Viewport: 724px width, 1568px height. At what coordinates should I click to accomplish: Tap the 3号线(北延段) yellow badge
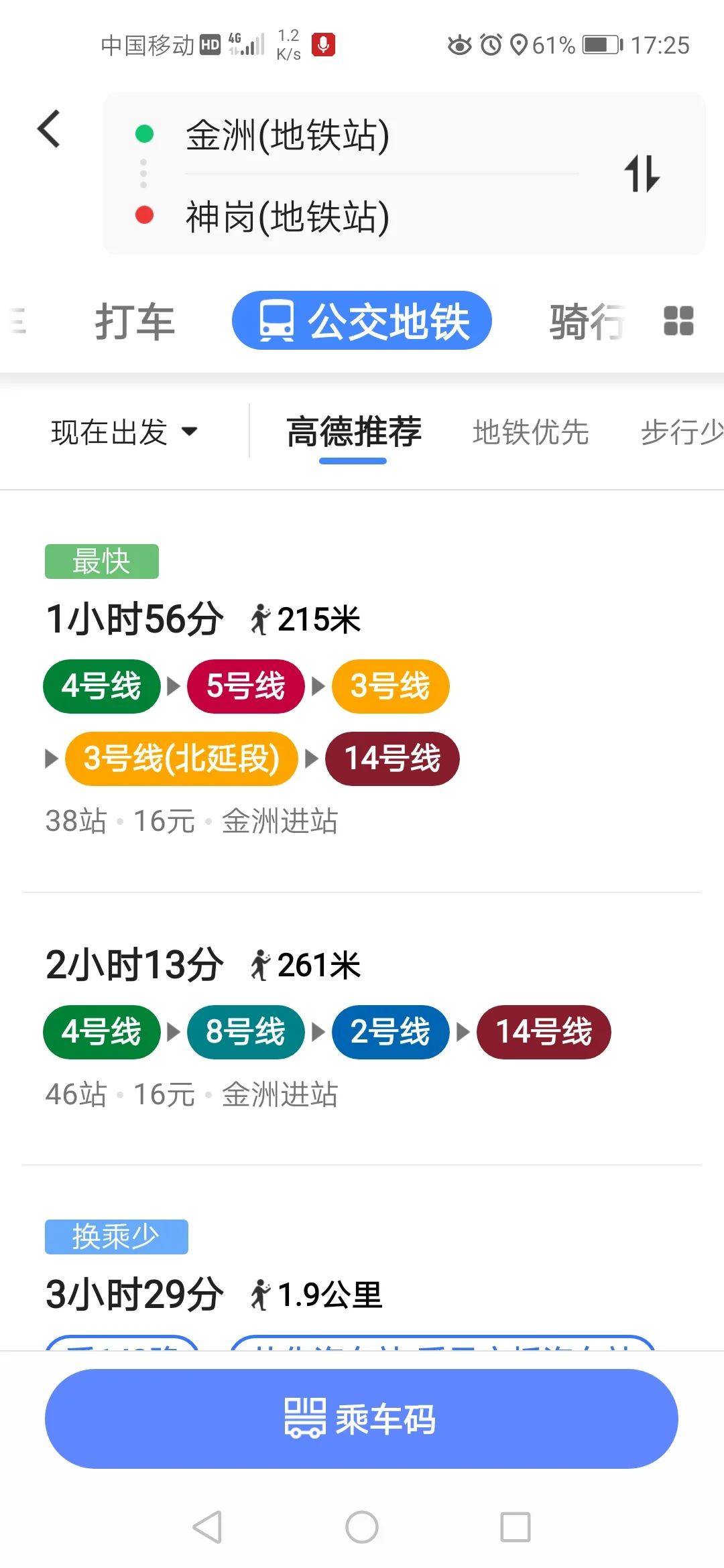coord(180,758)
